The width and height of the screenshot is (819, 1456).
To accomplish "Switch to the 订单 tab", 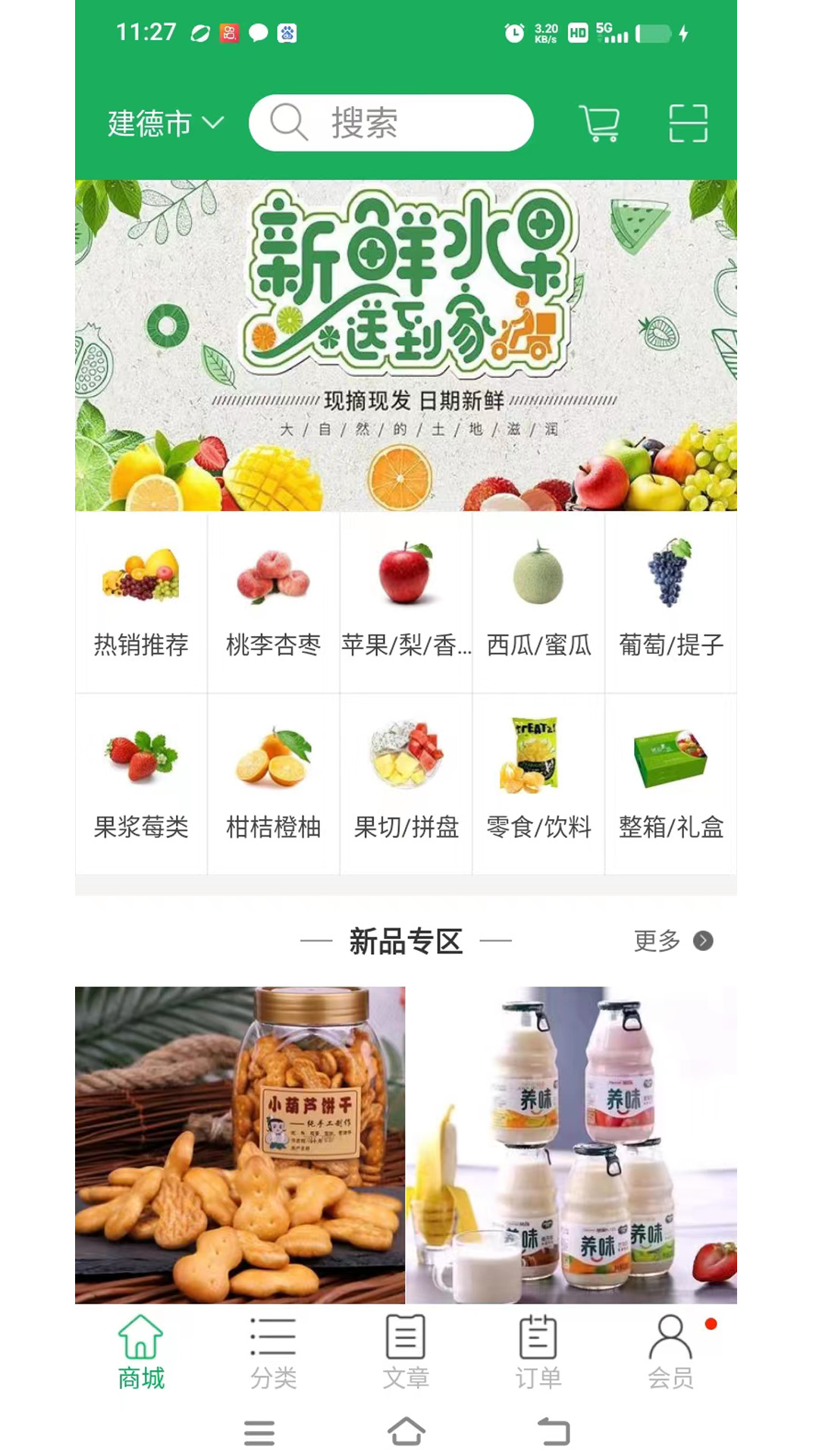I will [x=538, y=1354].
